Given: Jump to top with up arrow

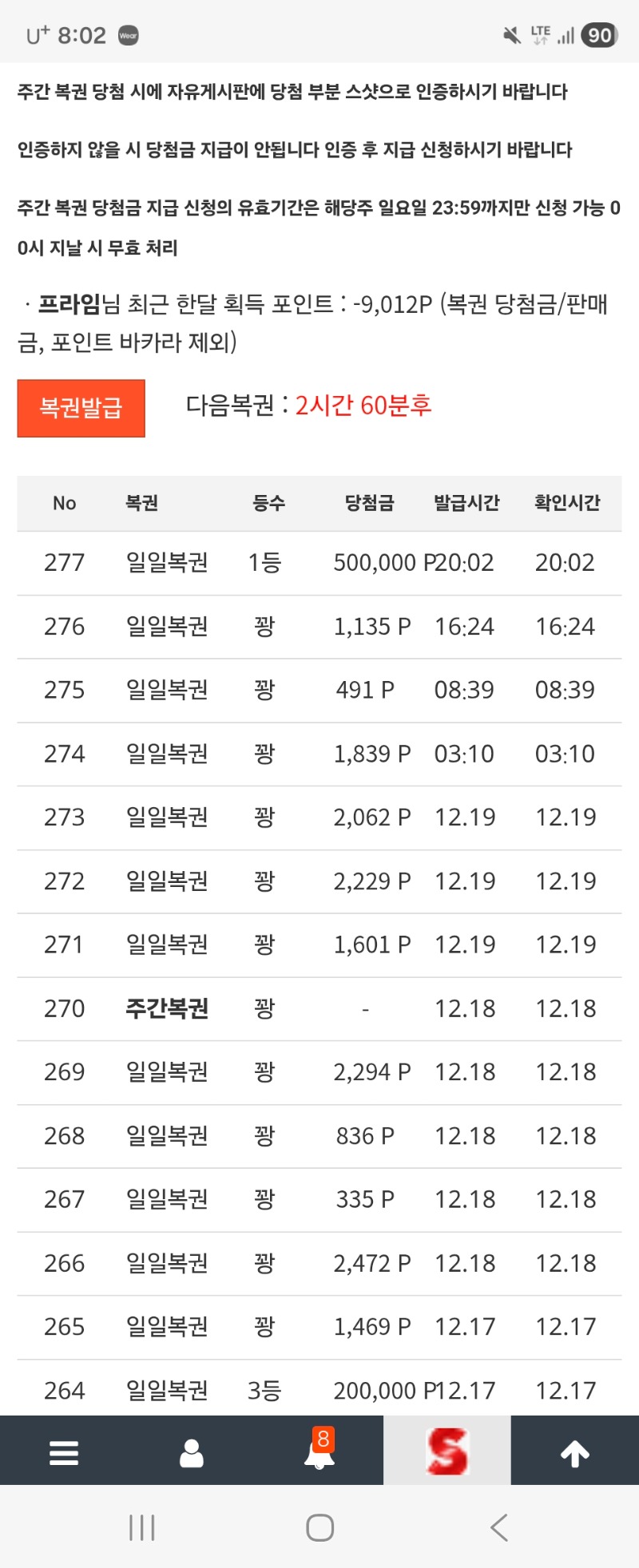Looking at the screenshot, I should coord(575,1454).
